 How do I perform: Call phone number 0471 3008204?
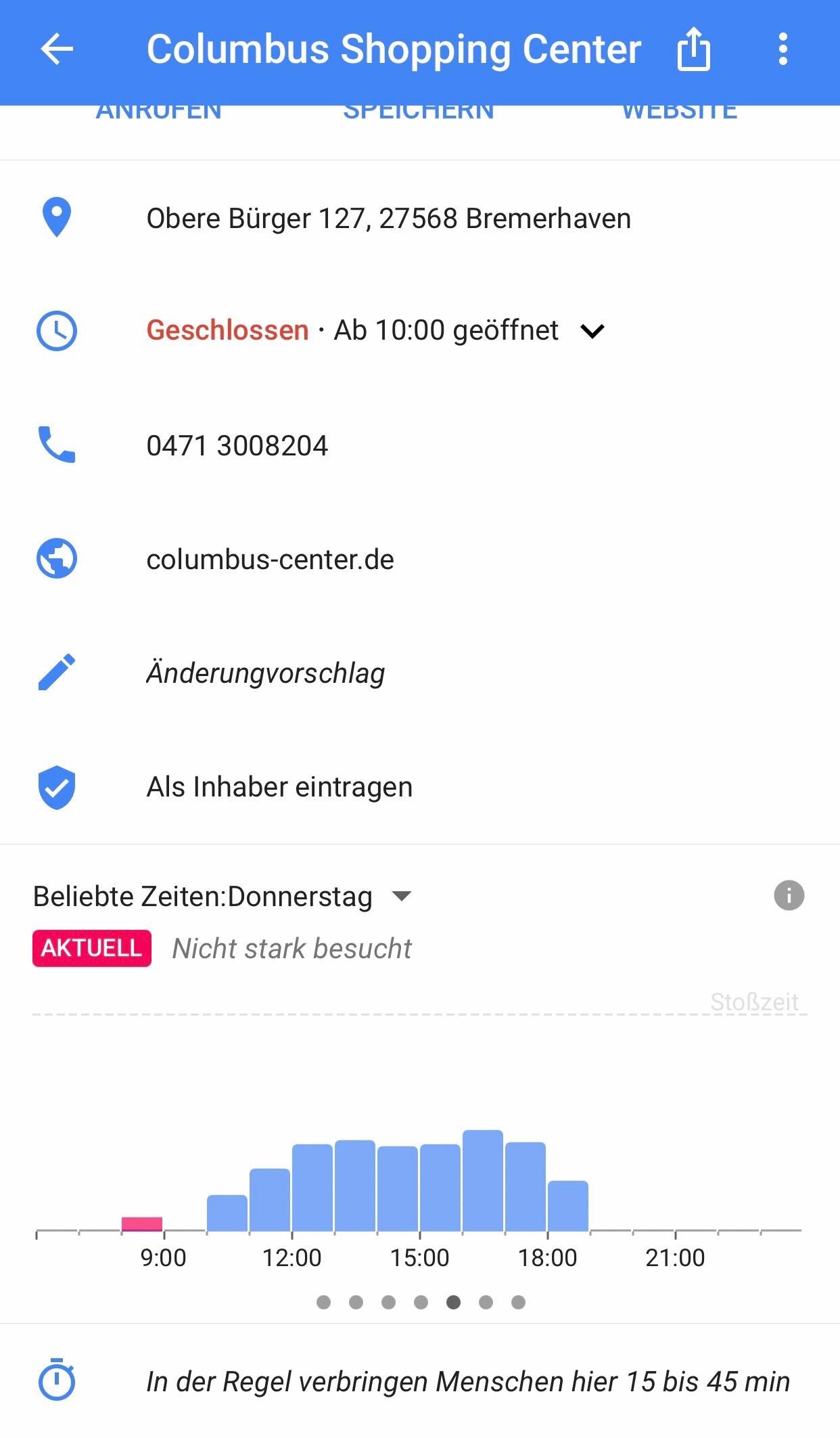tap(237, 446)
